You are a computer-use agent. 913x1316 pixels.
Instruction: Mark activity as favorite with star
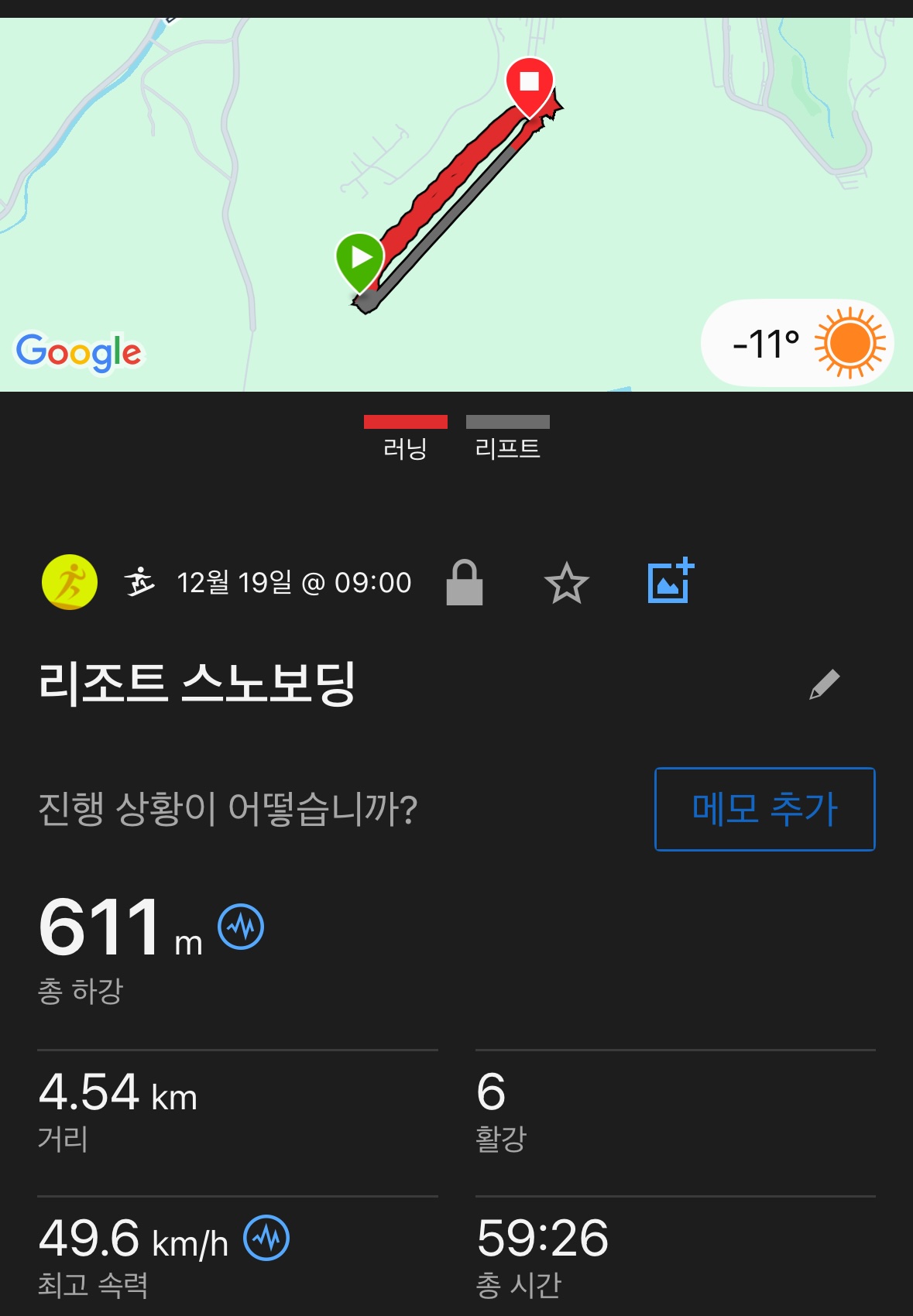(x=566, y=583)
